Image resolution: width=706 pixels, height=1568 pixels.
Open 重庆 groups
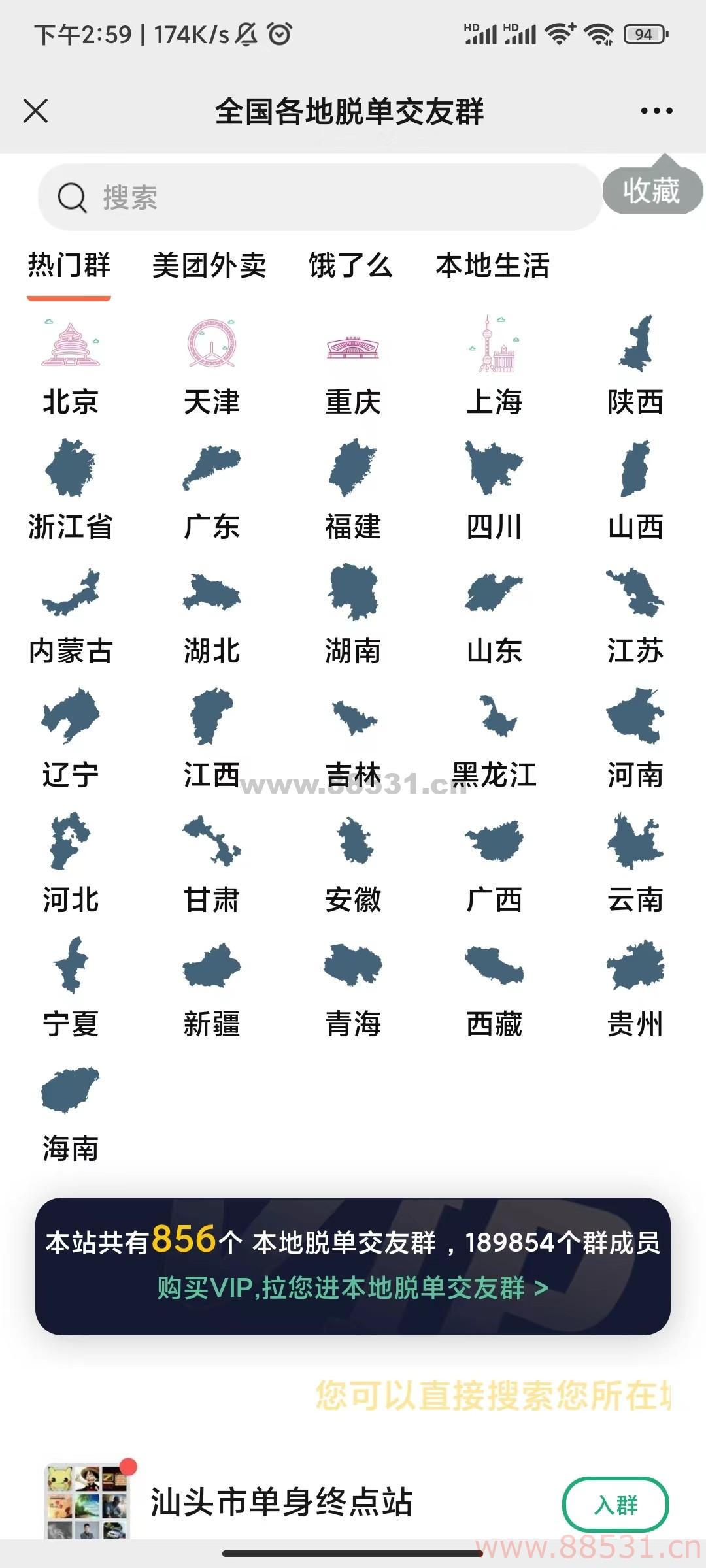tap(353, 366)
